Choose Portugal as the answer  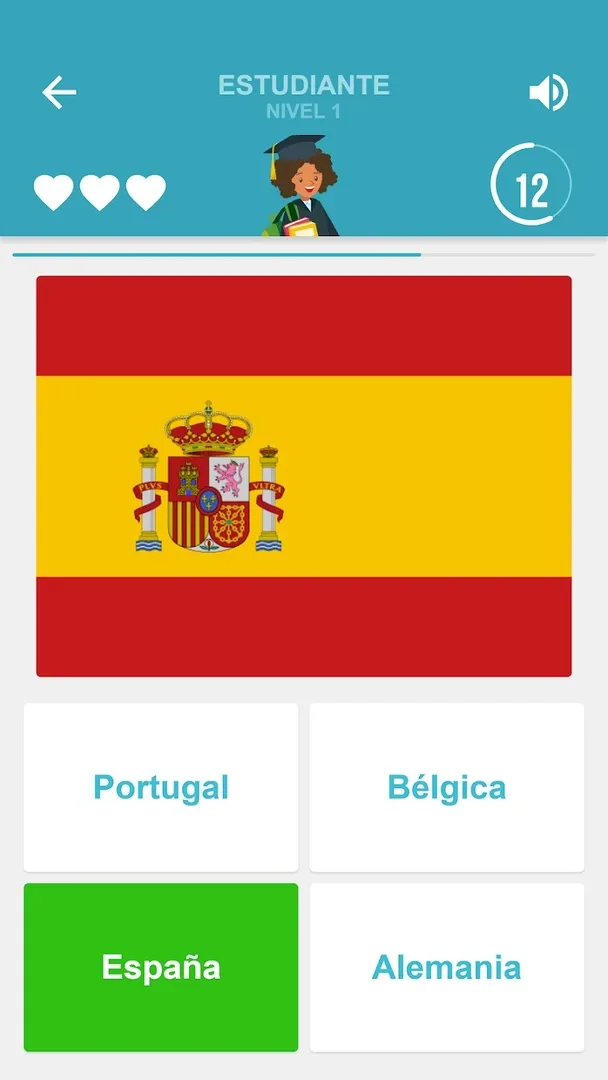(x=161, y=787)
